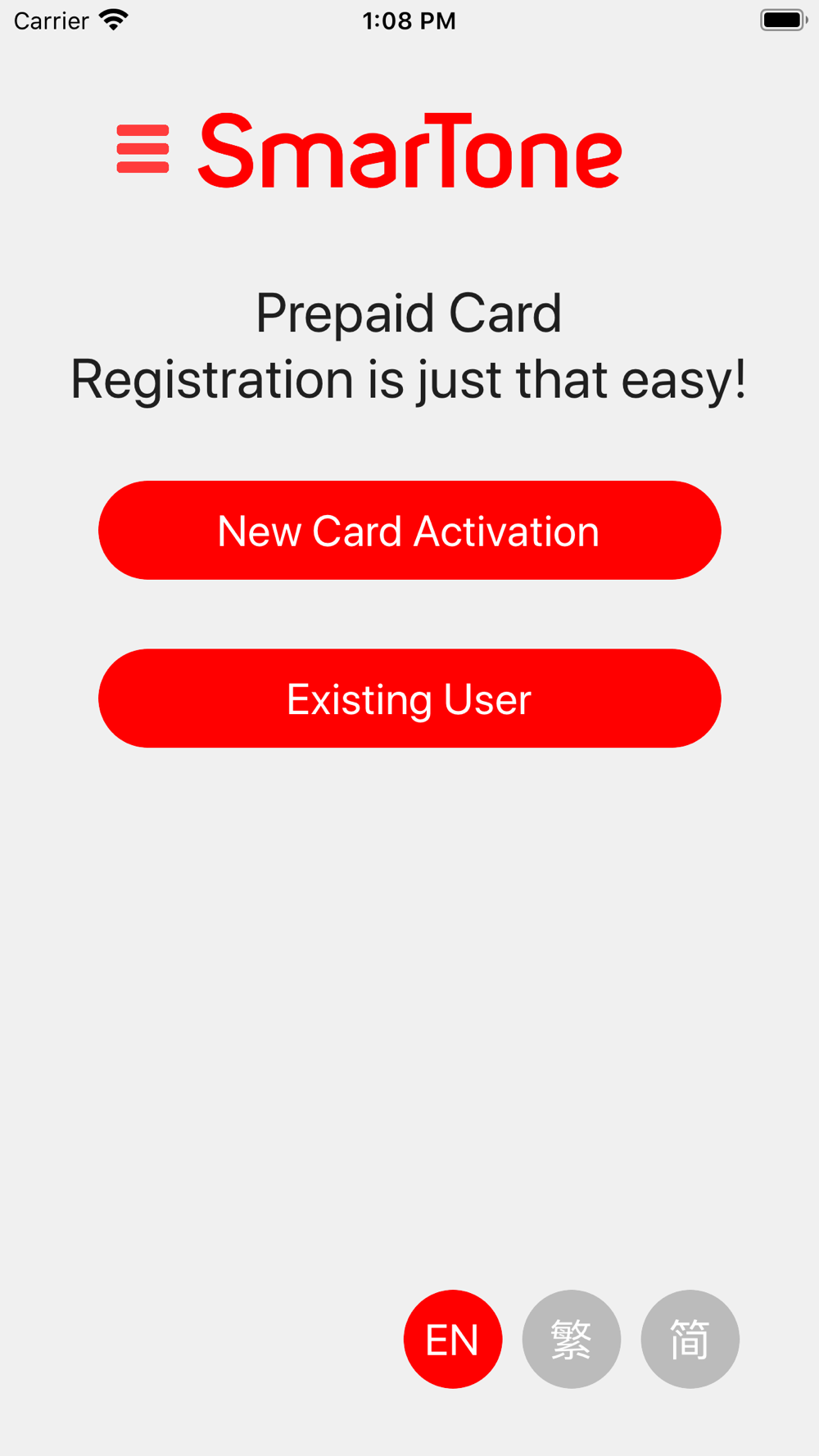The height and width of the screenshot is (1456, 819).
Task: Continue as Existing User
Action: pos(409,699)
